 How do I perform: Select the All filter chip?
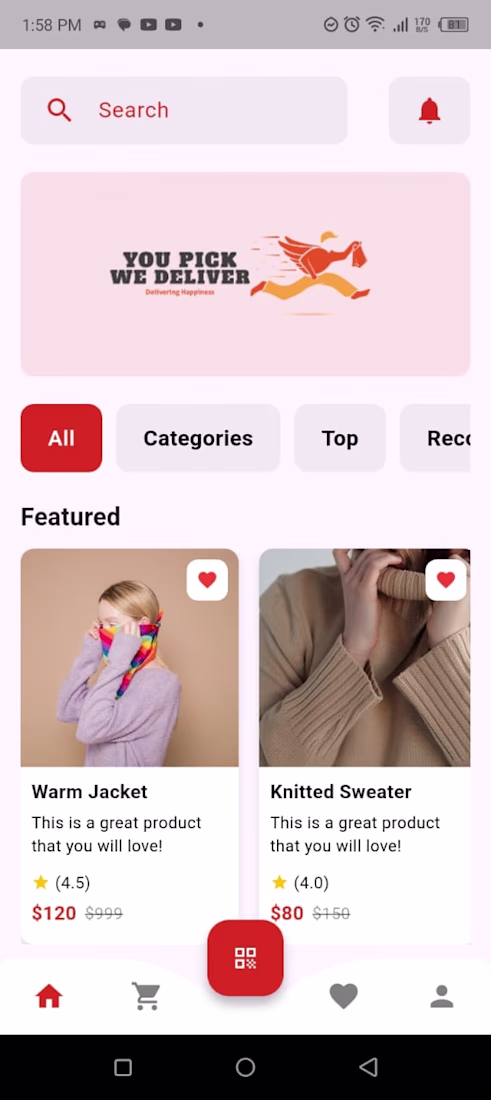tap(61, 438)
